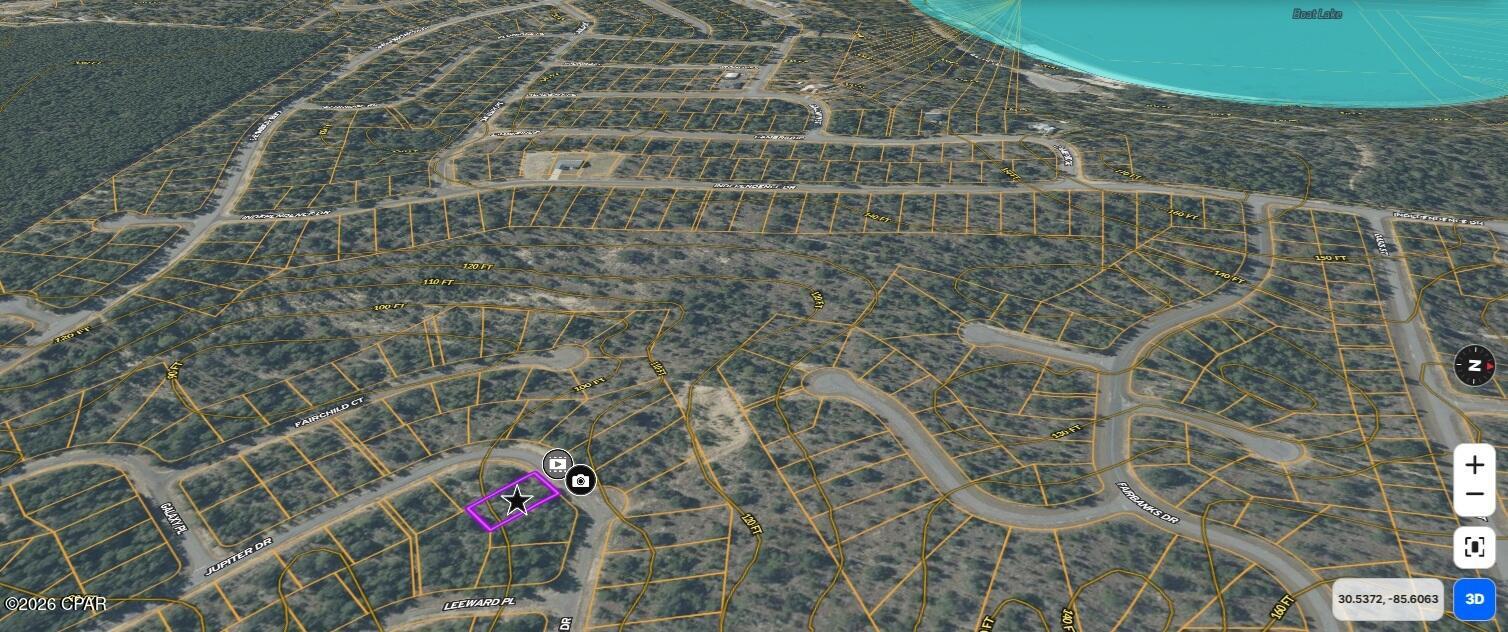Select the starred highlighted parcel
This screenshot has height=632, width=1508.
coord(516,500)
